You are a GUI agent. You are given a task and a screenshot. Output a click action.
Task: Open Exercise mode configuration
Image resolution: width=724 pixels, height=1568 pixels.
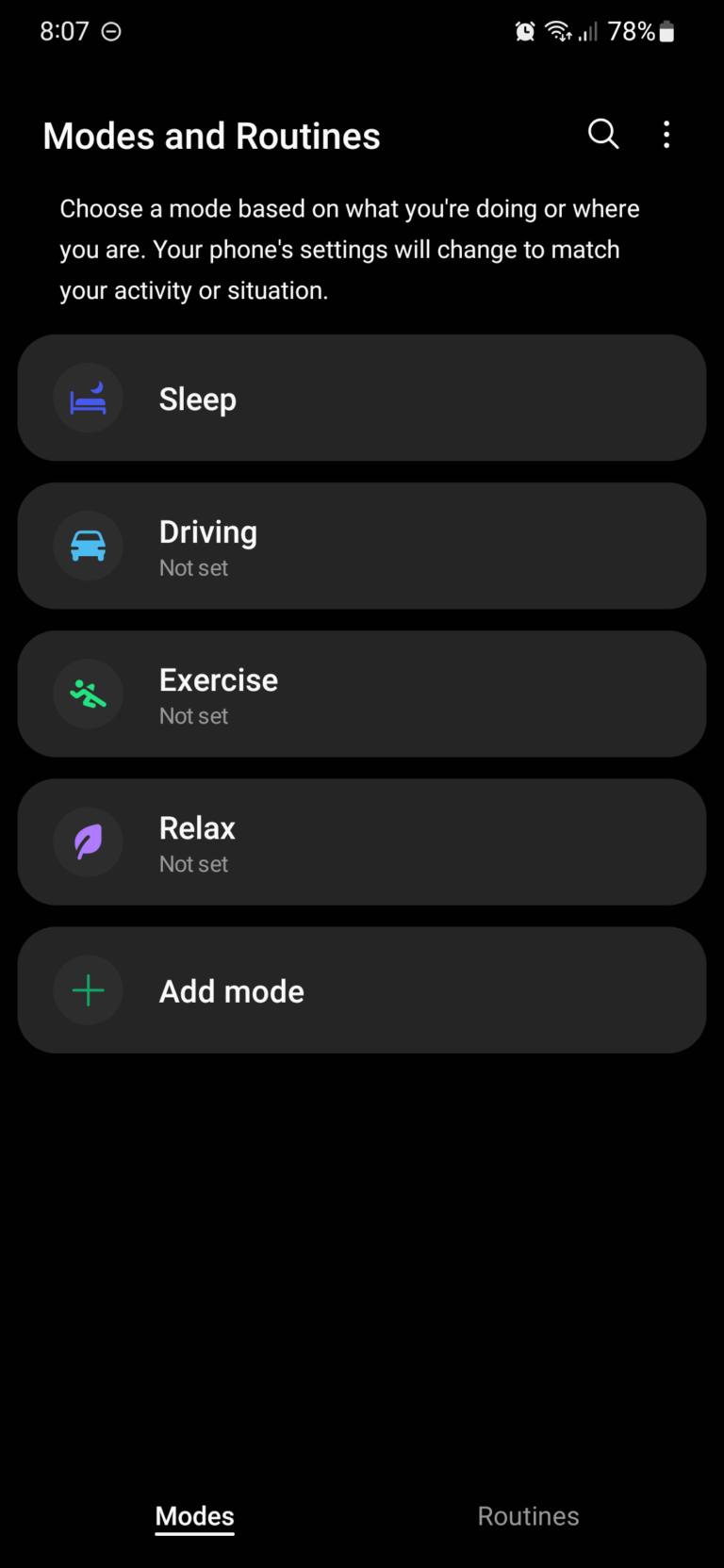click(x=362, y=694)
